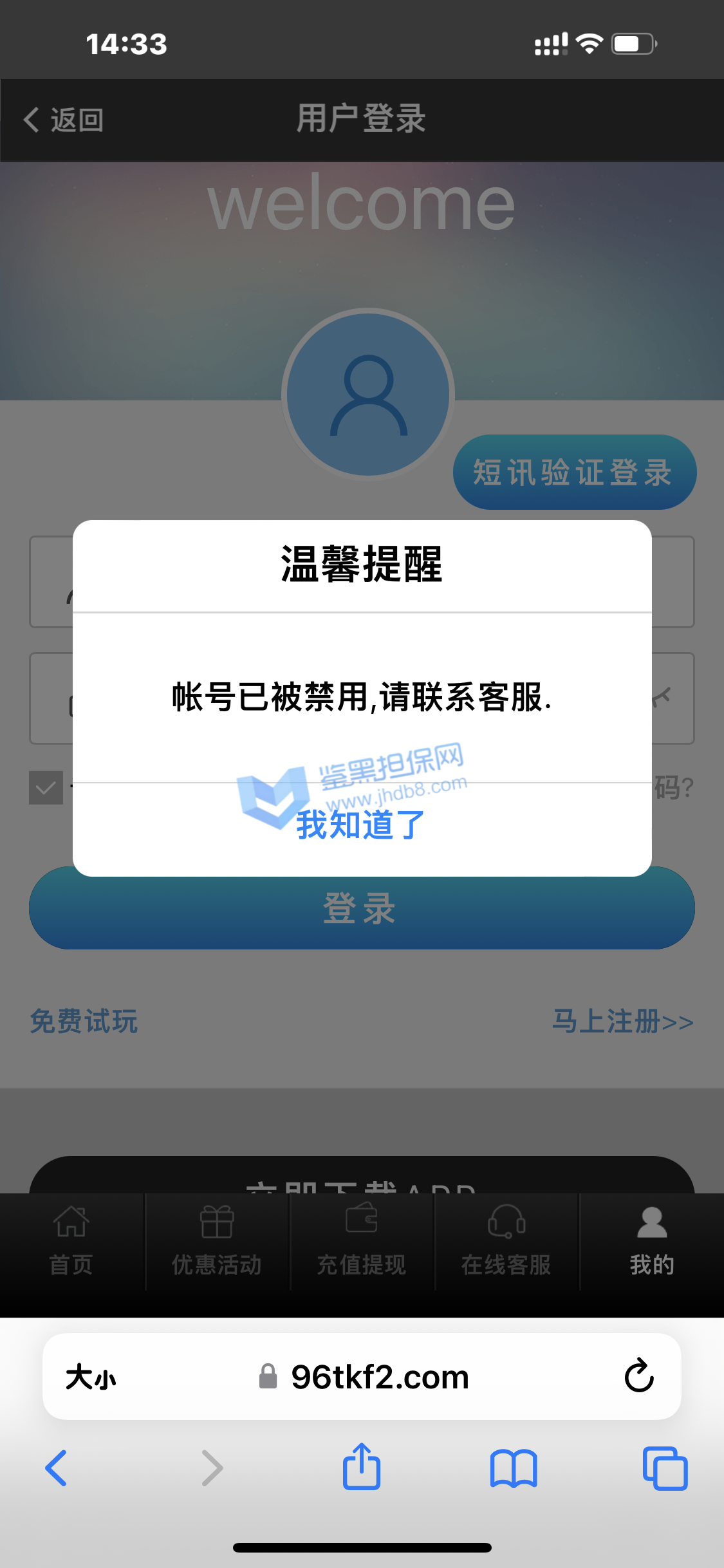Open the 大小 page settings menu
Viewport: 724px width, 1568px height.
91,1377
